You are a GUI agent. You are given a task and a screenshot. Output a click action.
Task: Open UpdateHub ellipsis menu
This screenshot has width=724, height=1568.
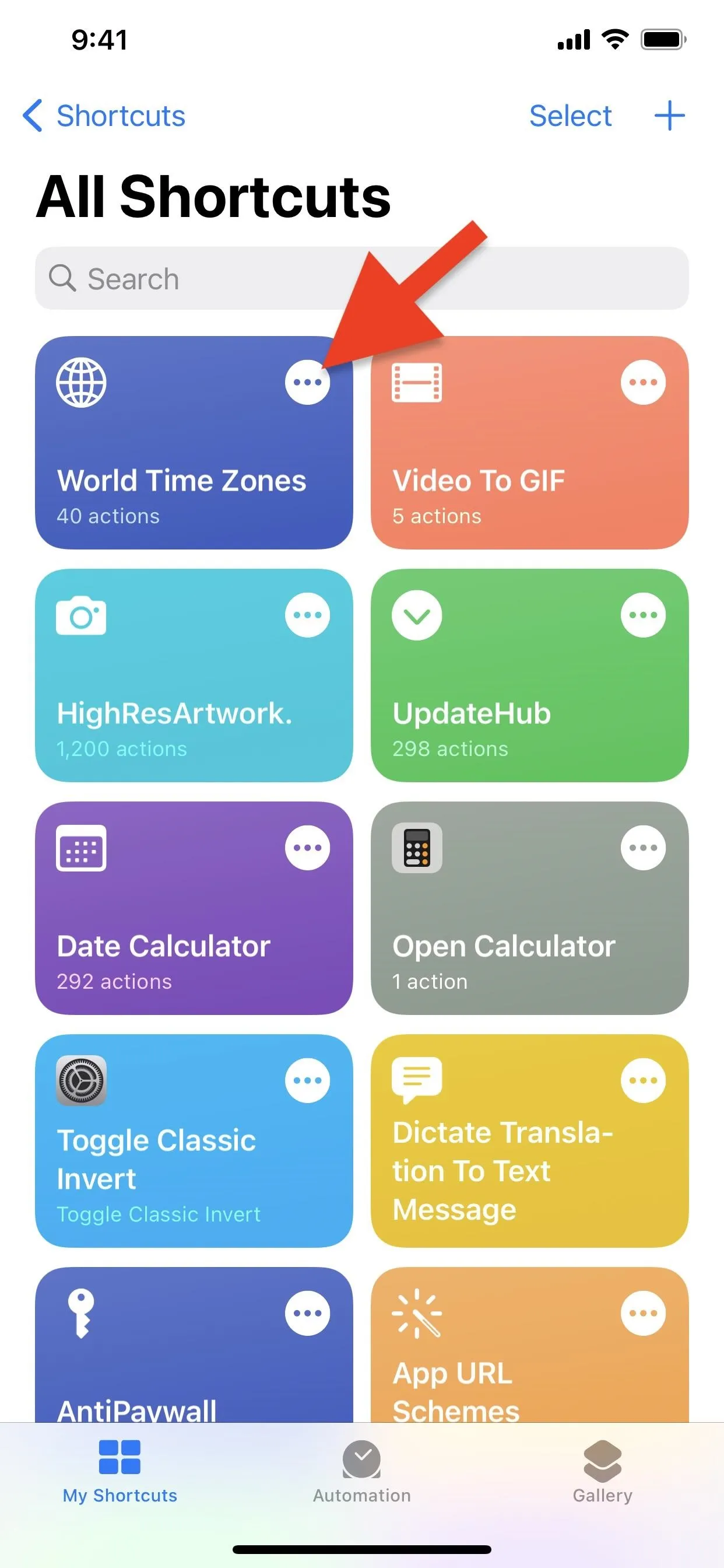[643, 615]
